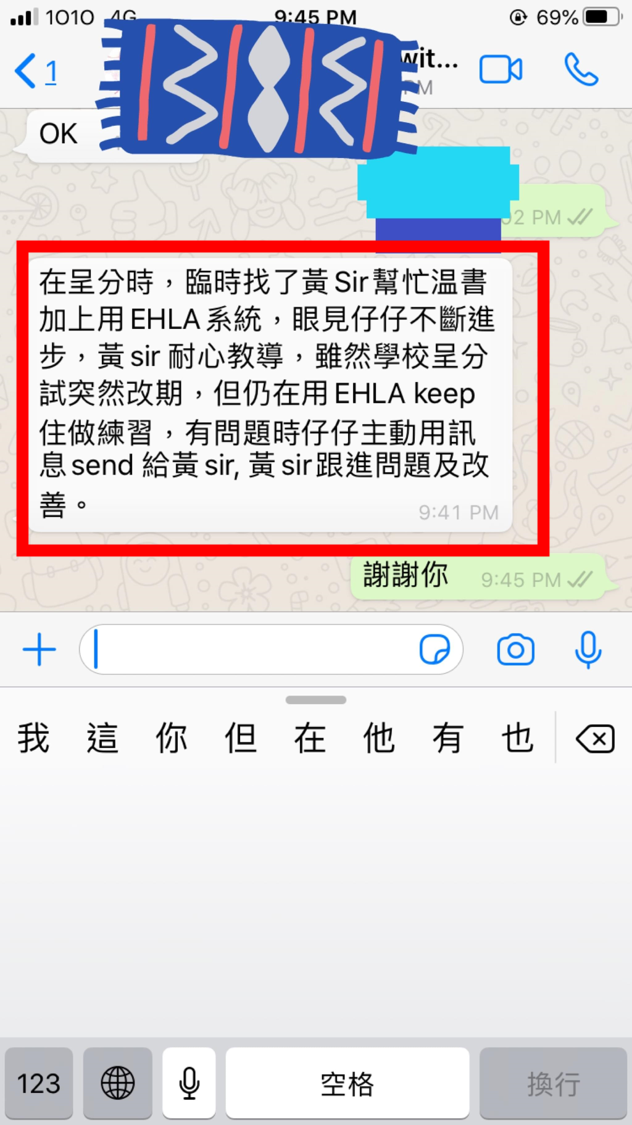The height and width of the screenshot is (1125, 632).
Task: Go back to the chat list
Action: (x=35, y=71)
